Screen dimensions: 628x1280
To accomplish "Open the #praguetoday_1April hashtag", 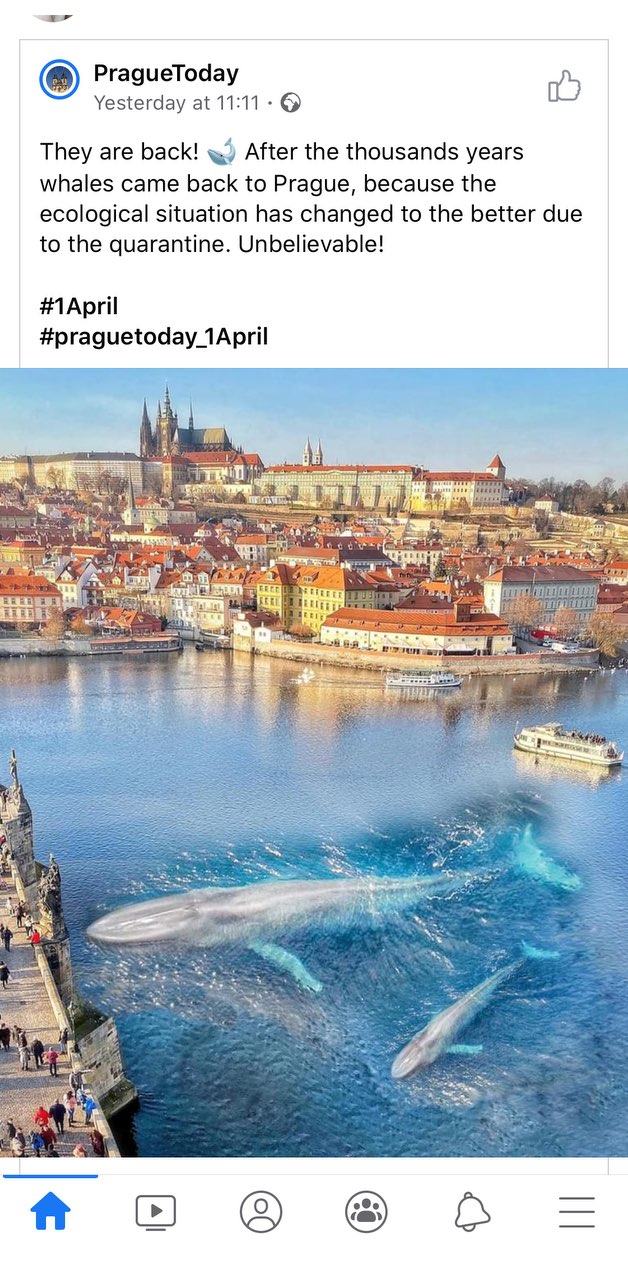I will pos(154,336).
